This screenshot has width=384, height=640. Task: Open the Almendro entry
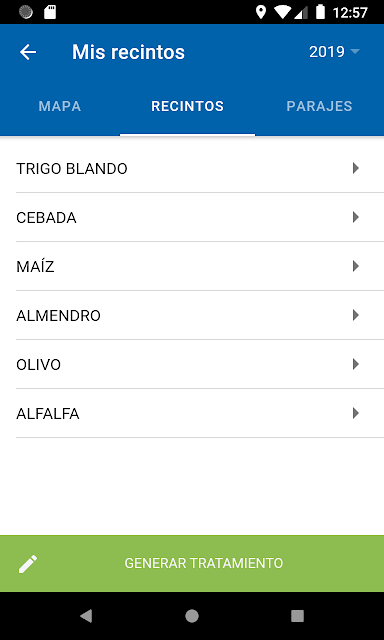tap(192, 316)
